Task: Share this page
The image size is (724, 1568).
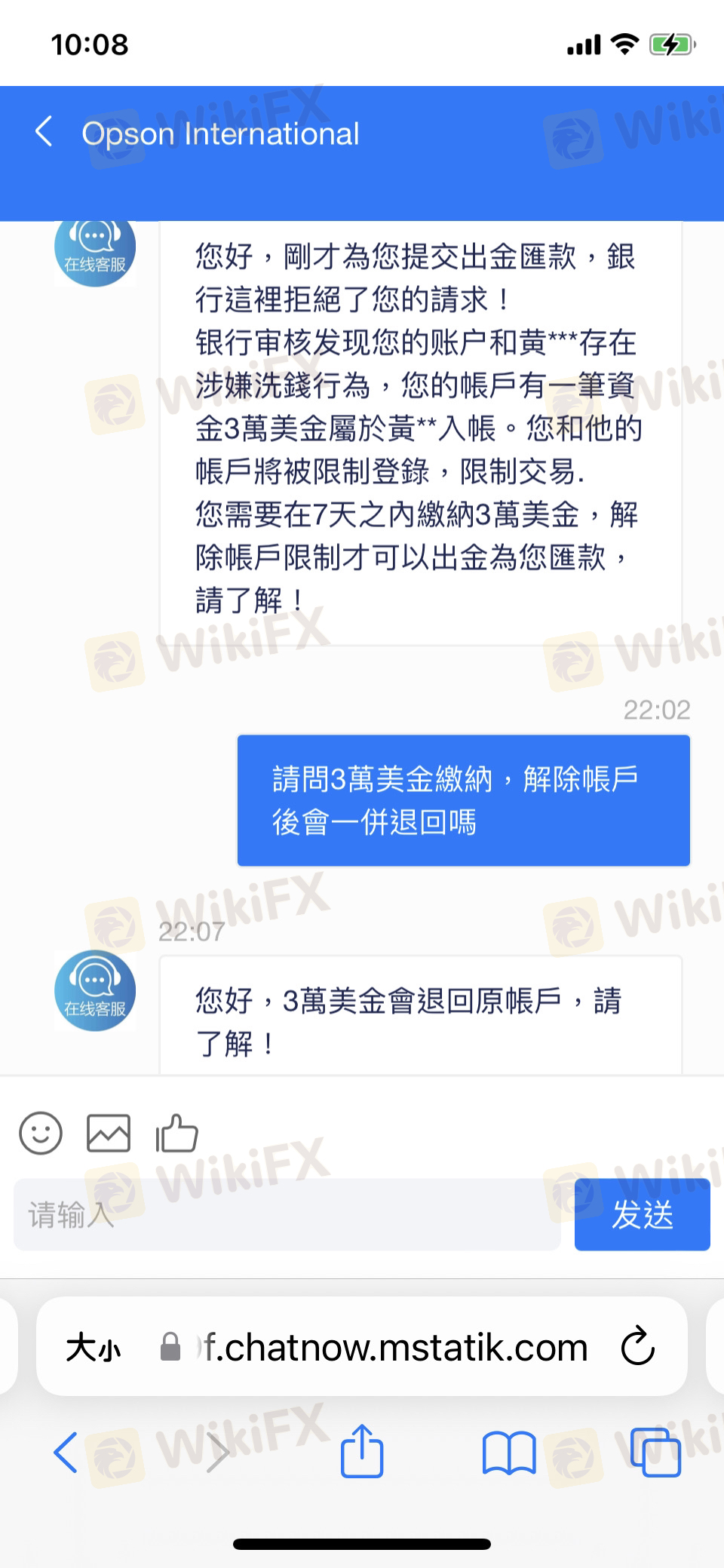Action: pos(362,1450)
